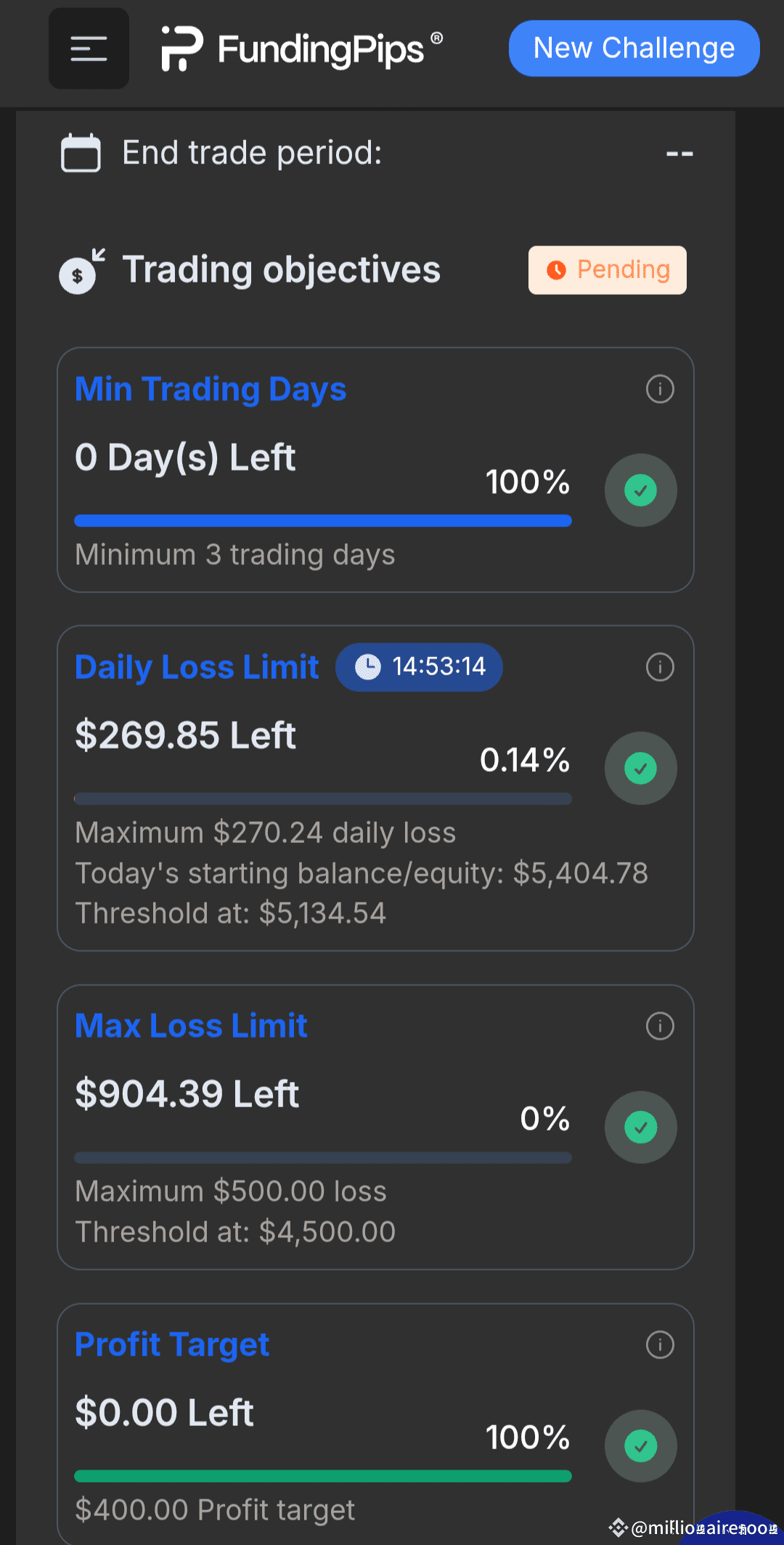Click the Pending status badge
The image size is (784, 1545).
tap(607, 270)
